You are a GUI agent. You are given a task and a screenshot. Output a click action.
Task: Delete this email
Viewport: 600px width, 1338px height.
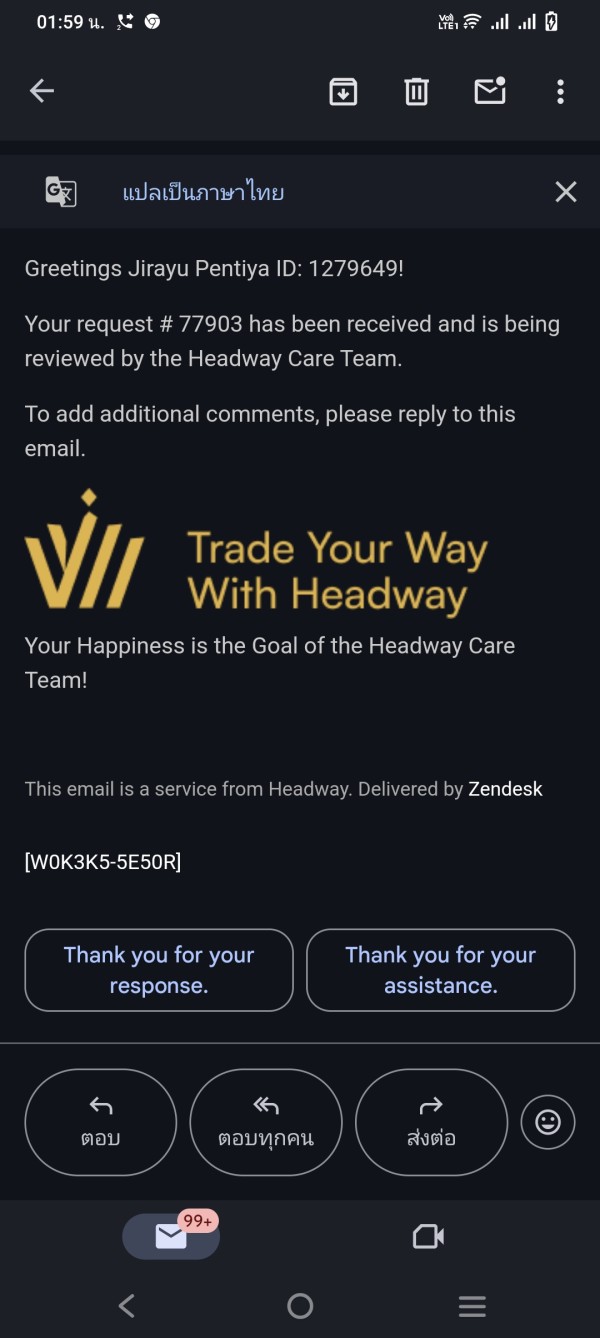pos(416,91)
